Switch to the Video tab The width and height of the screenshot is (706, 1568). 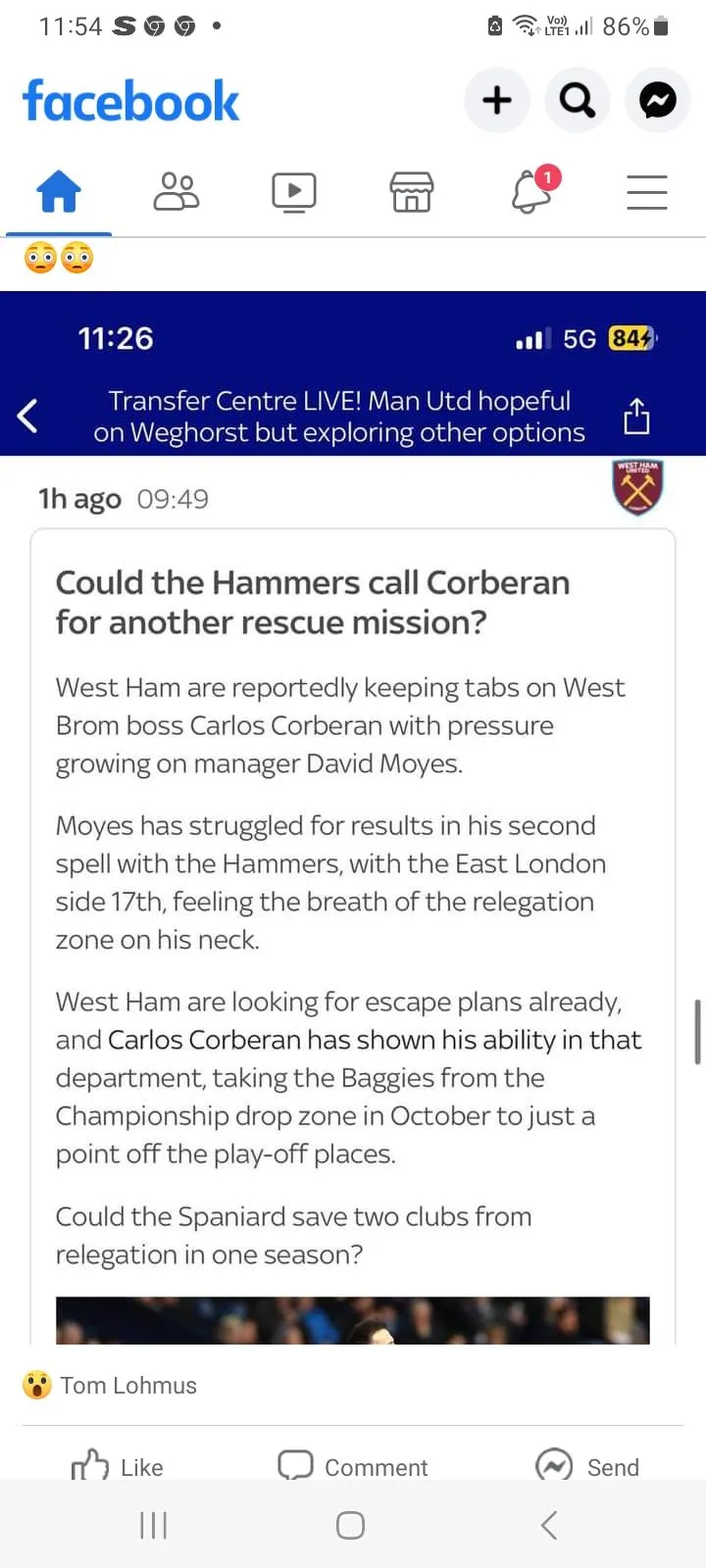click(x=294, y=192)
